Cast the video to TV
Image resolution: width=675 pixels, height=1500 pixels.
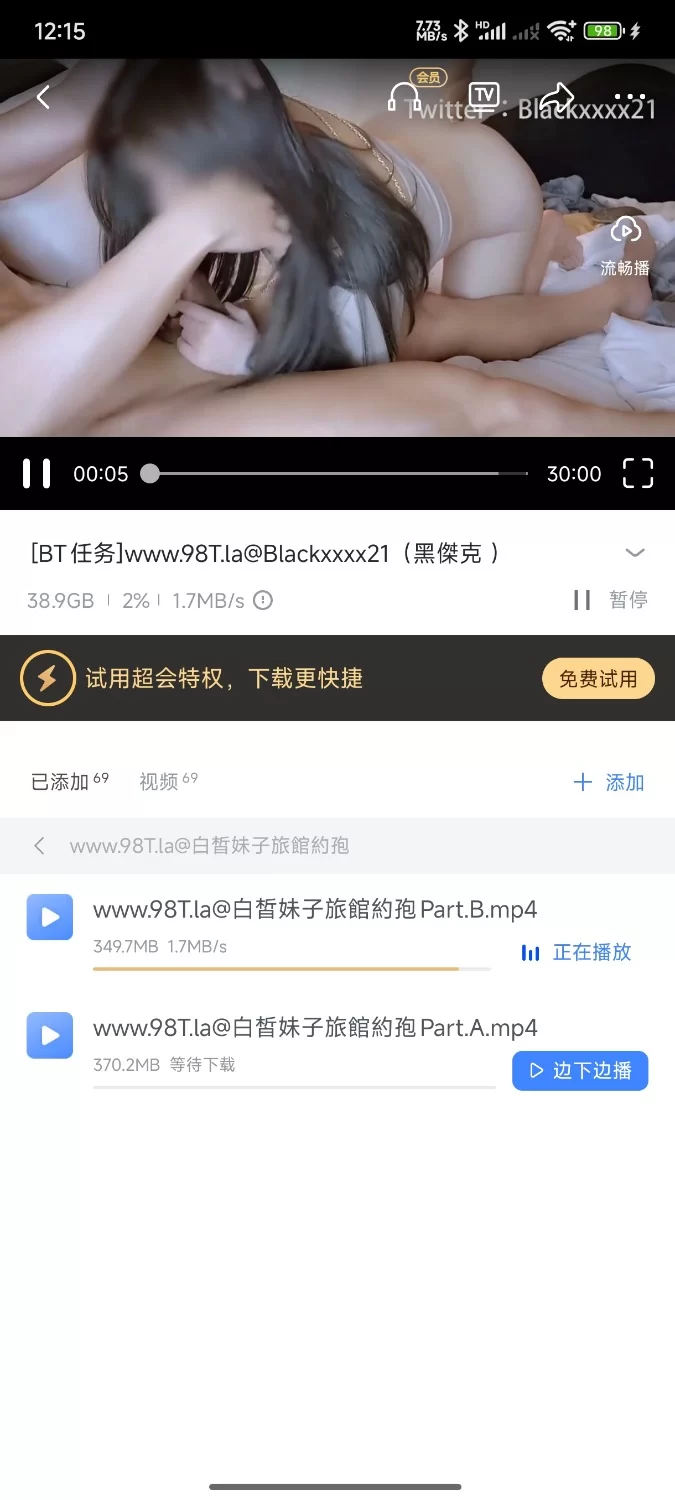click(x=484, y=96)
